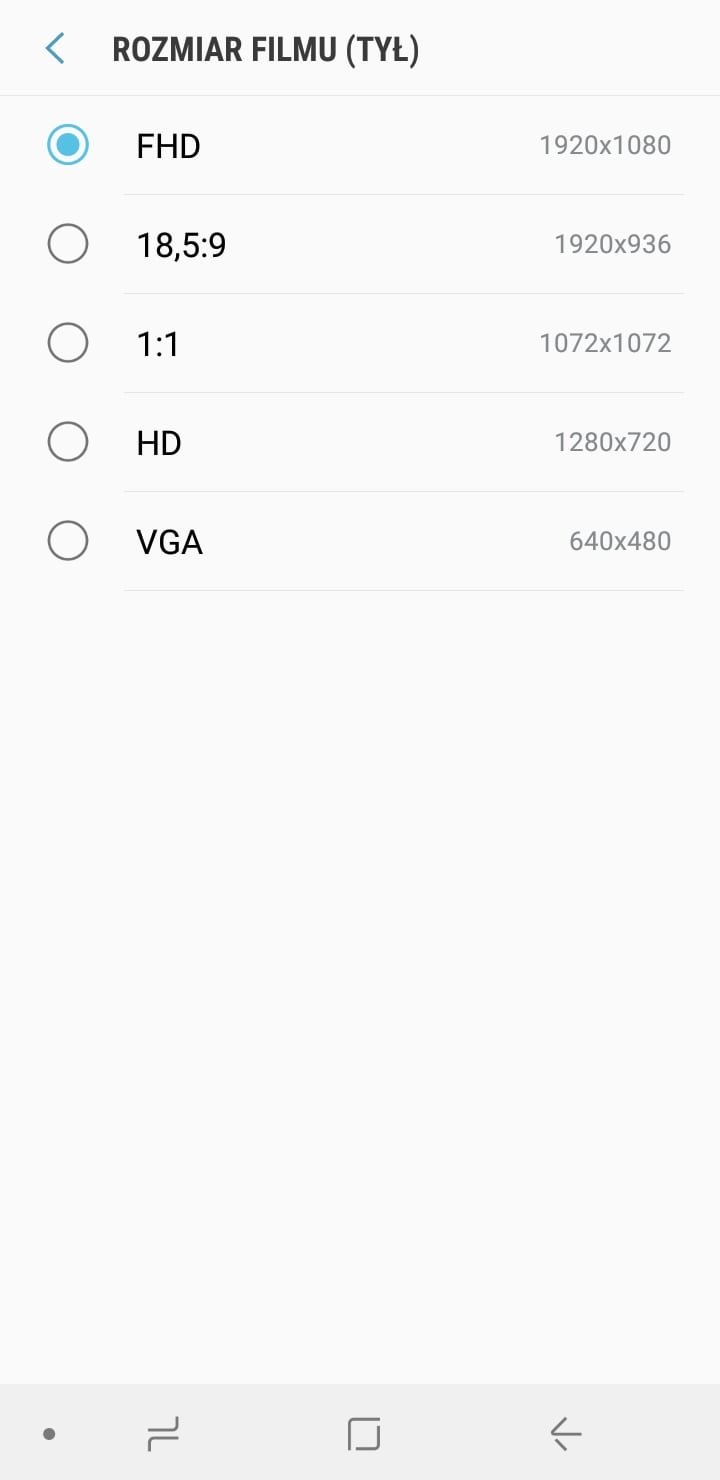Open recent apps from navigation bar
The height and width of the screenshot is (1480, 720).
tap(163, 1434)
